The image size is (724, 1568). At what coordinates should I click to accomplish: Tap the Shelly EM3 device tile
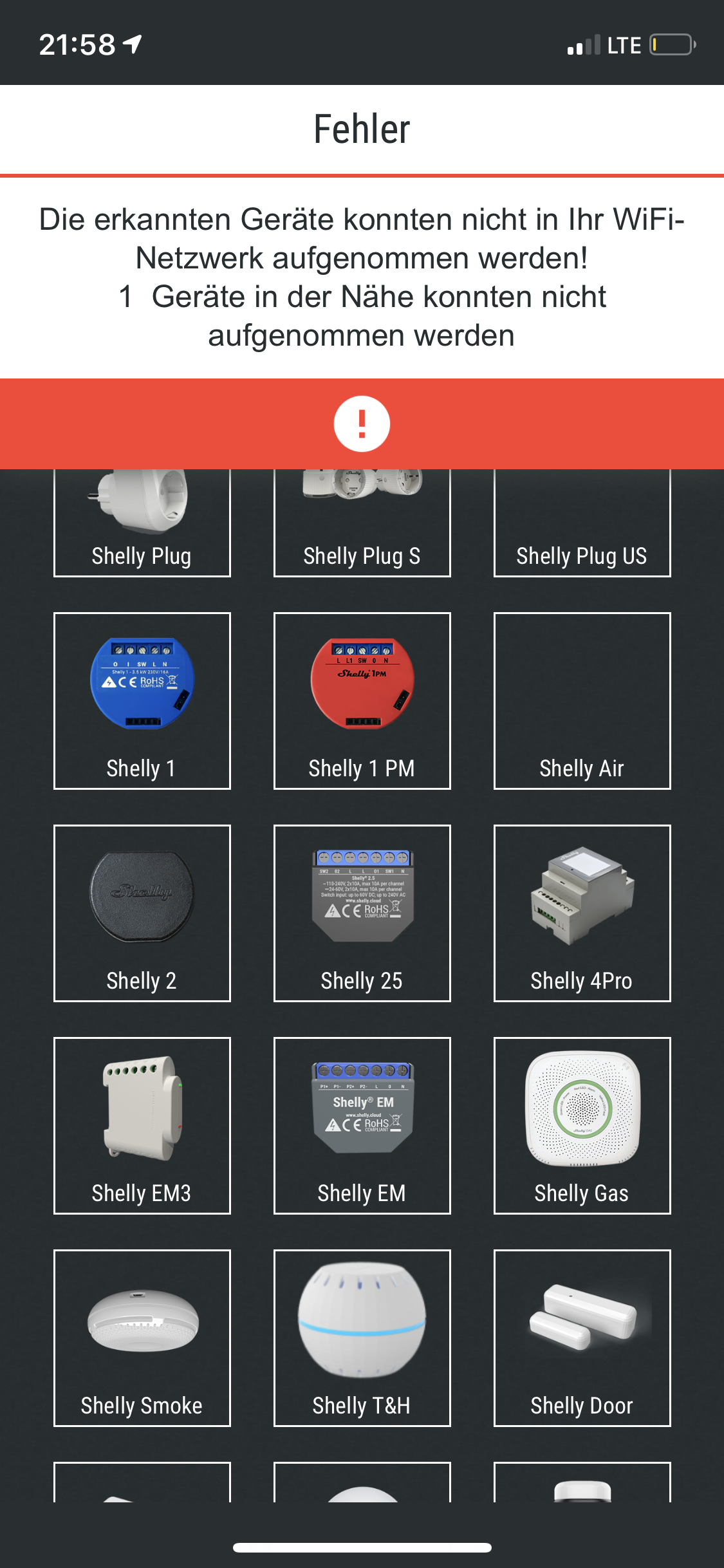pos(142,1125)
